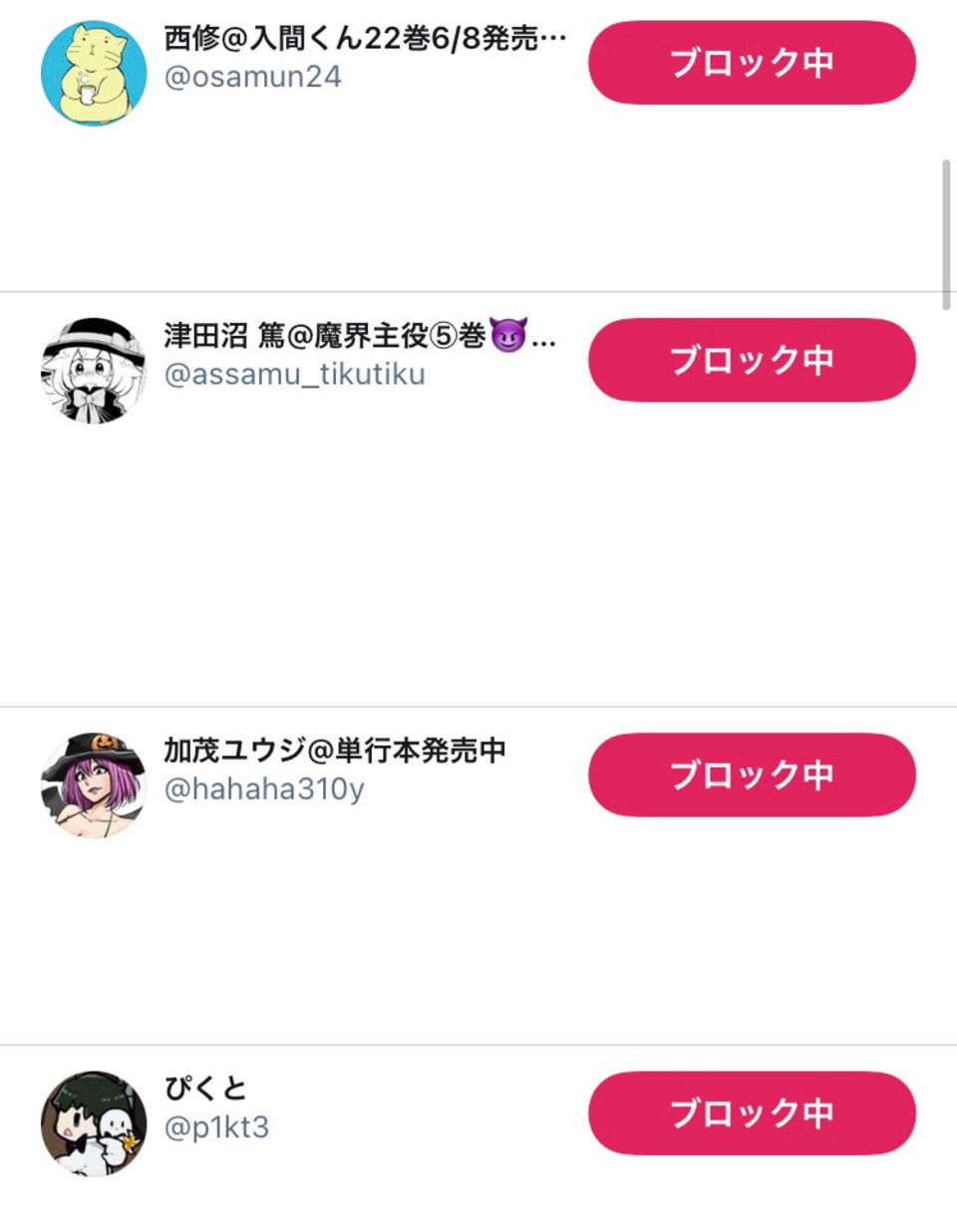Viewport: 957px width, 1232px height.
Task: View @assamu_tikutiku's witch-hat avatar
Action: coord(95,361)
